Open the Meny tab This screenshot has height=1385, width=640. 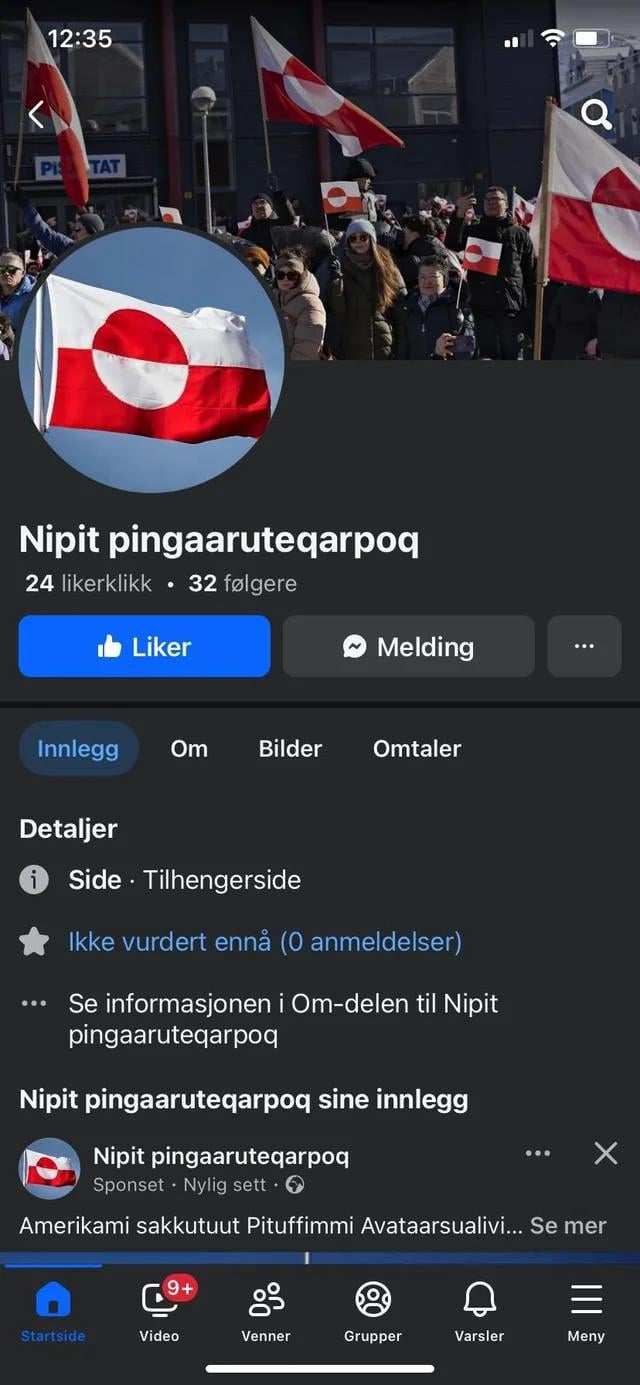coord(586,1311)
